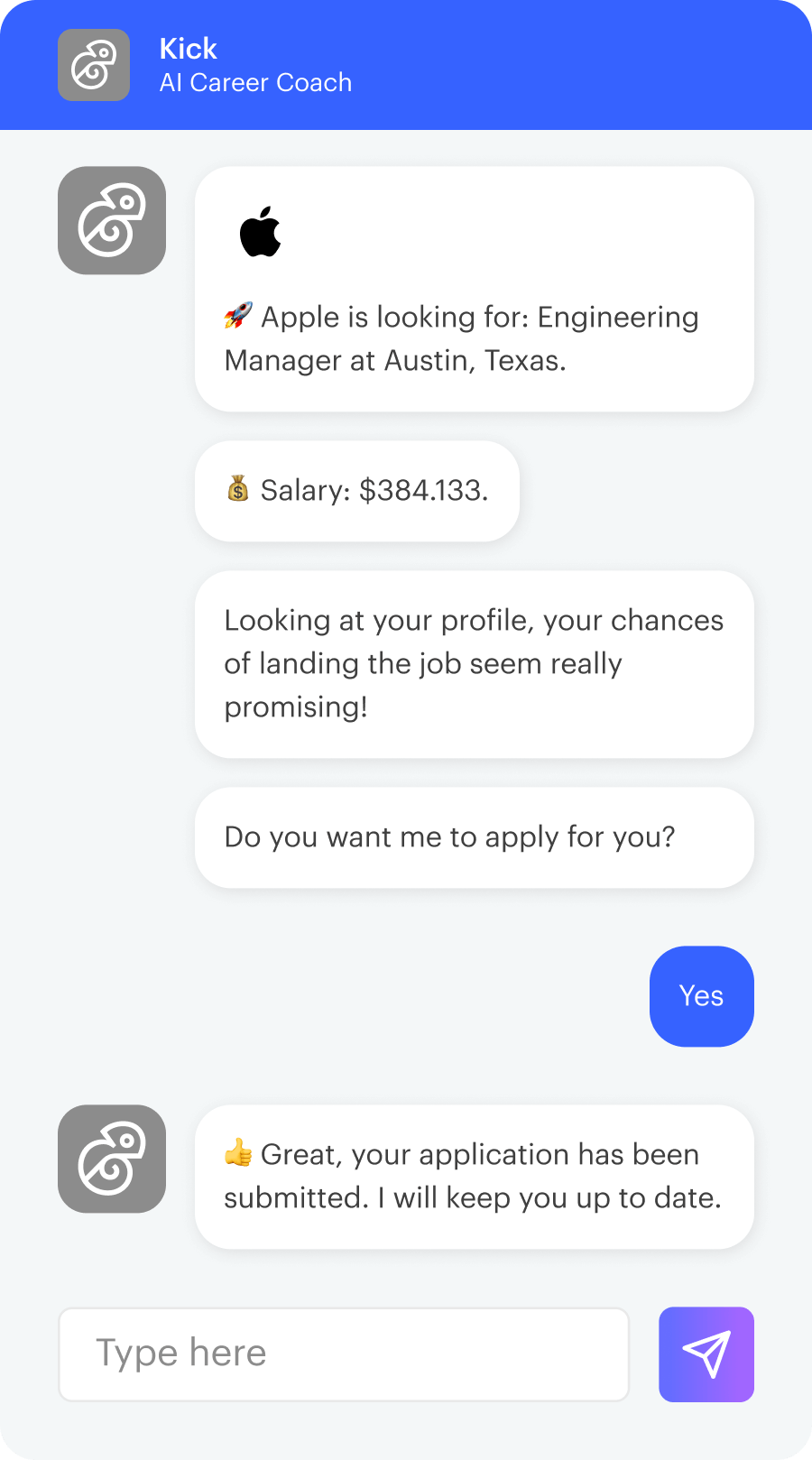Select the Type here input field
The height and width of the screenshot is (1460, 812).
tap(343, 1354)
